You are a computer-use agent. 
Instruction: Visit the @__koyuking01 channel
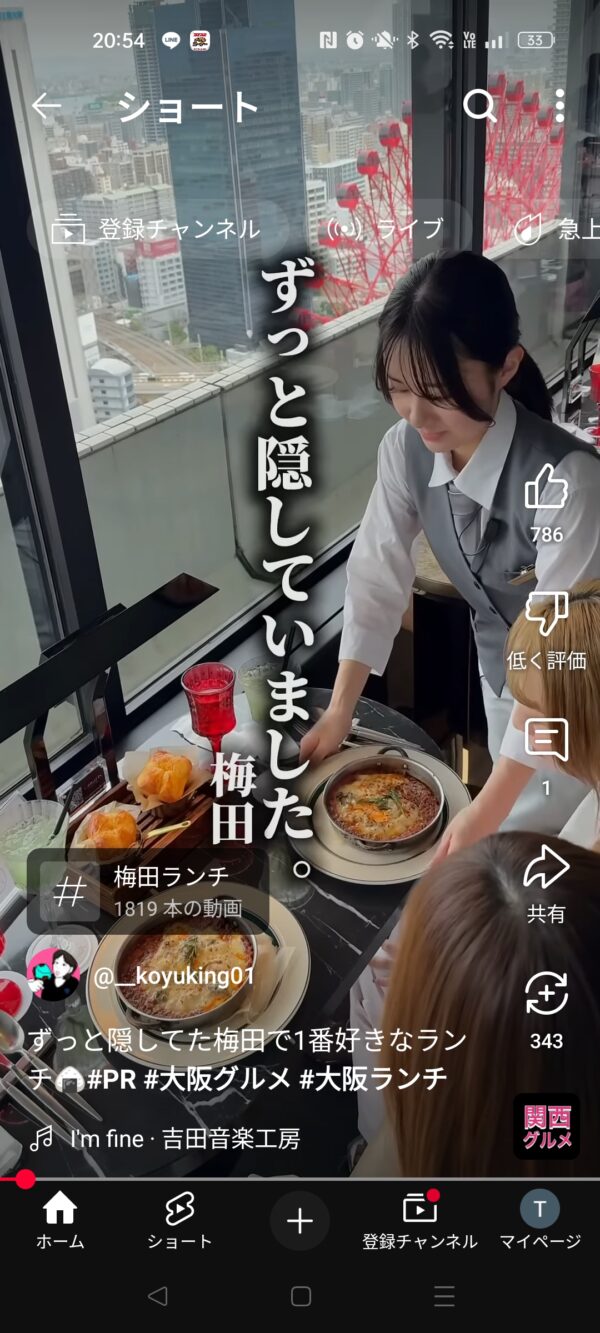tap(174, 976)
